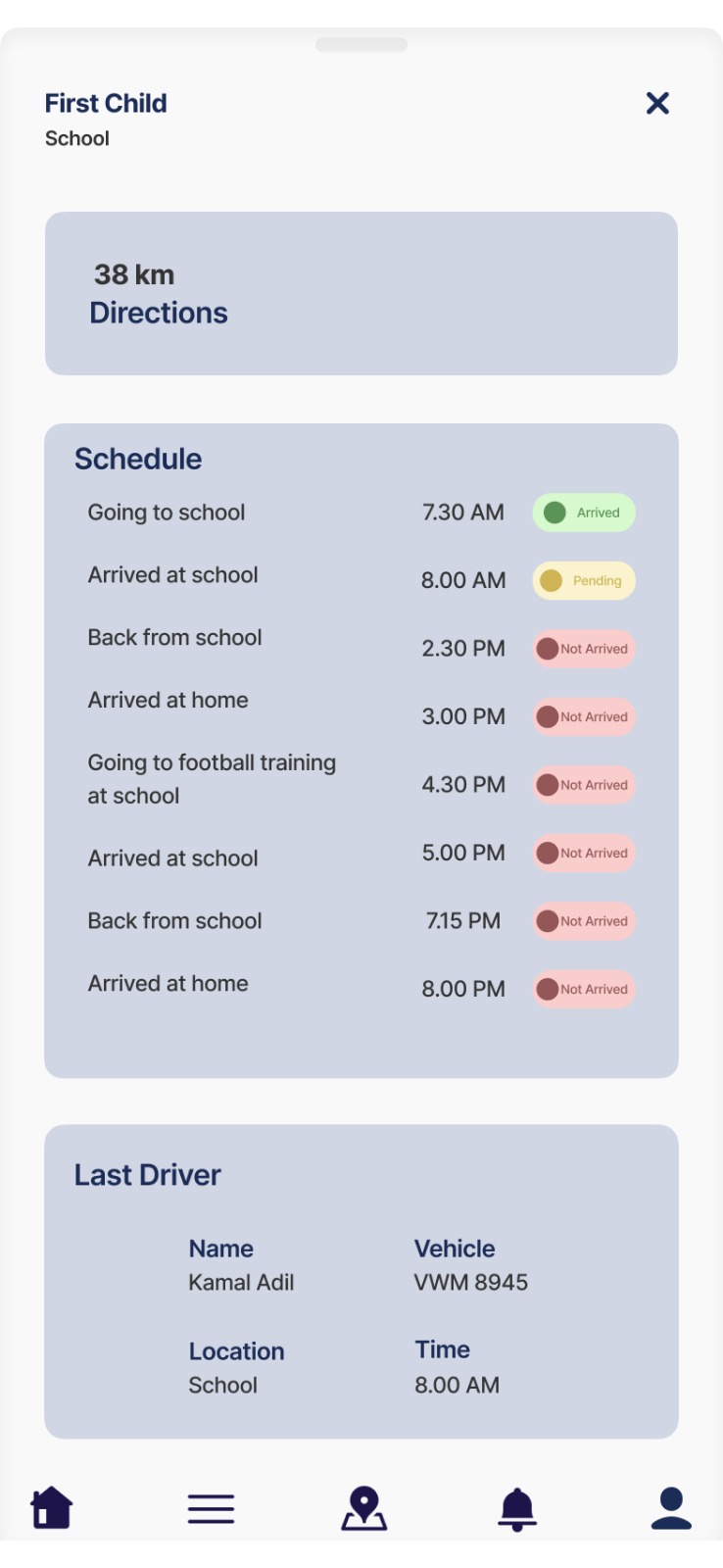Expand the Last Driver section
723x1568 pixels.
pyautogui.click(x=148, y=1174)
